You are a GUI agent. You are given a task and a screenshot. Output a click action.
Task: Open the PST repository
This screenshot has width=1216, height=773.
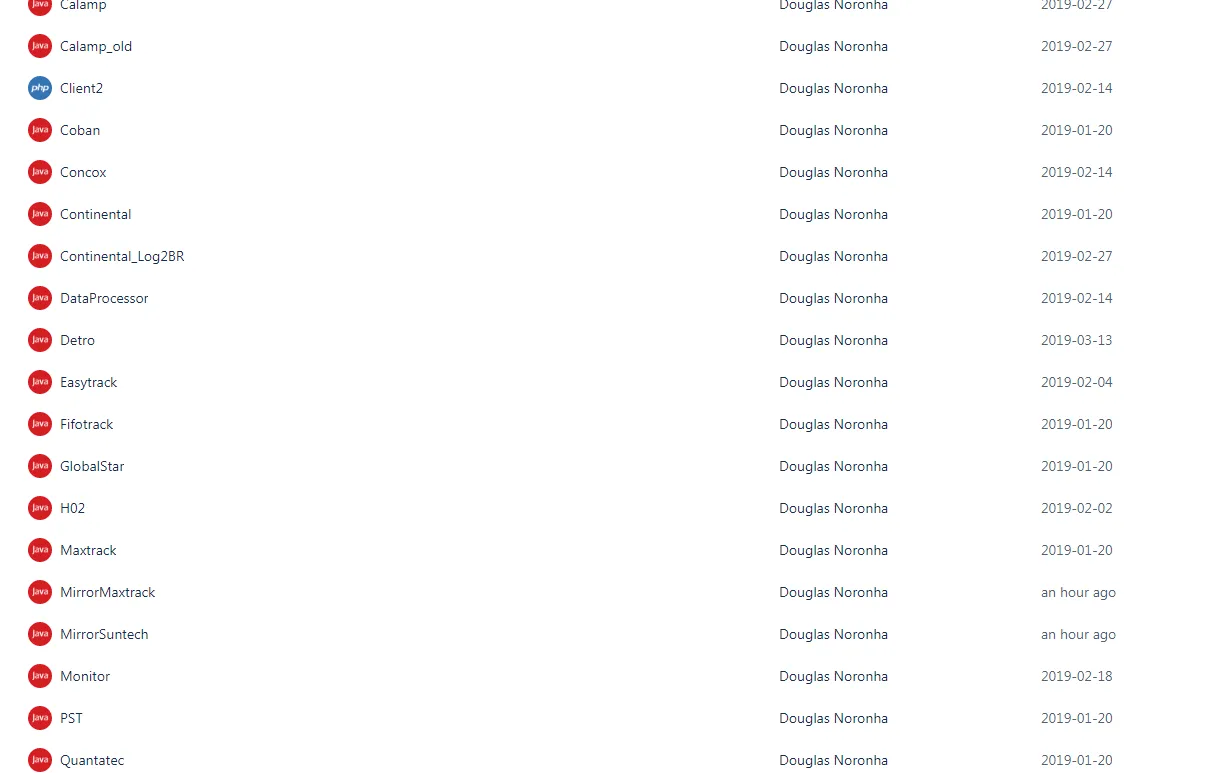(x=71, y=718)
